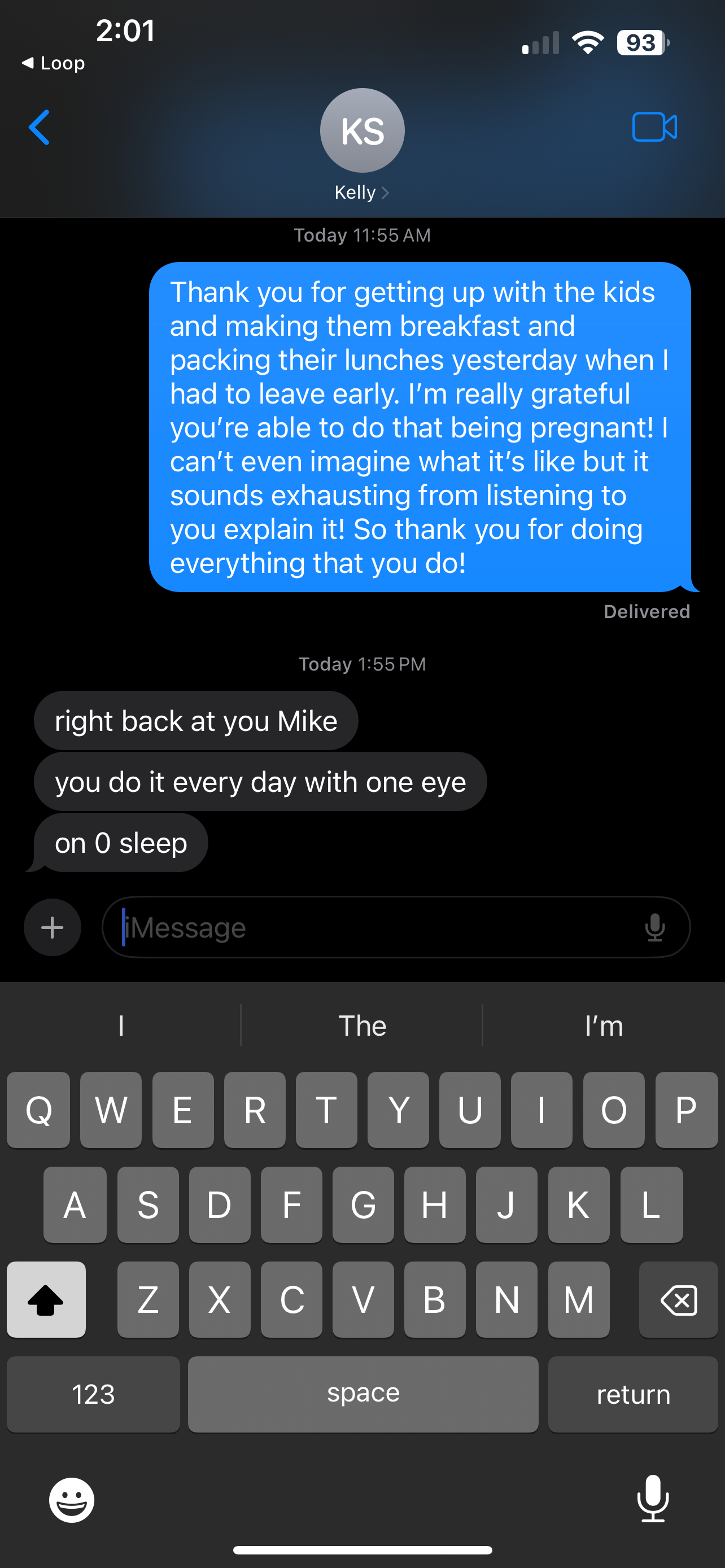Open the emoji keyboard
Viewport: 725px width, 1568px height.
point(72,1500)
